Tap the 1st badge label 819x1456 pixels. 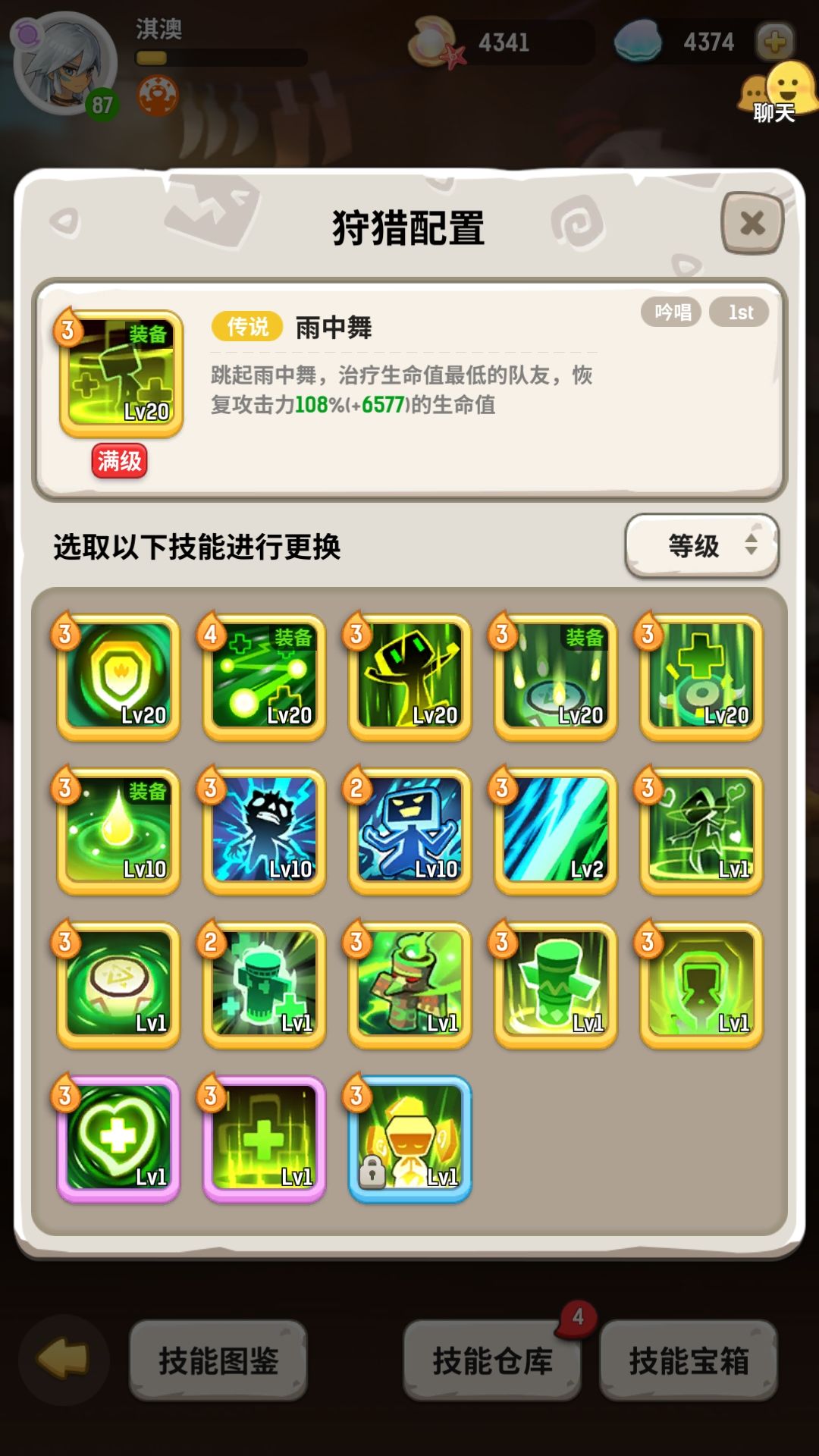coord(741,312)
